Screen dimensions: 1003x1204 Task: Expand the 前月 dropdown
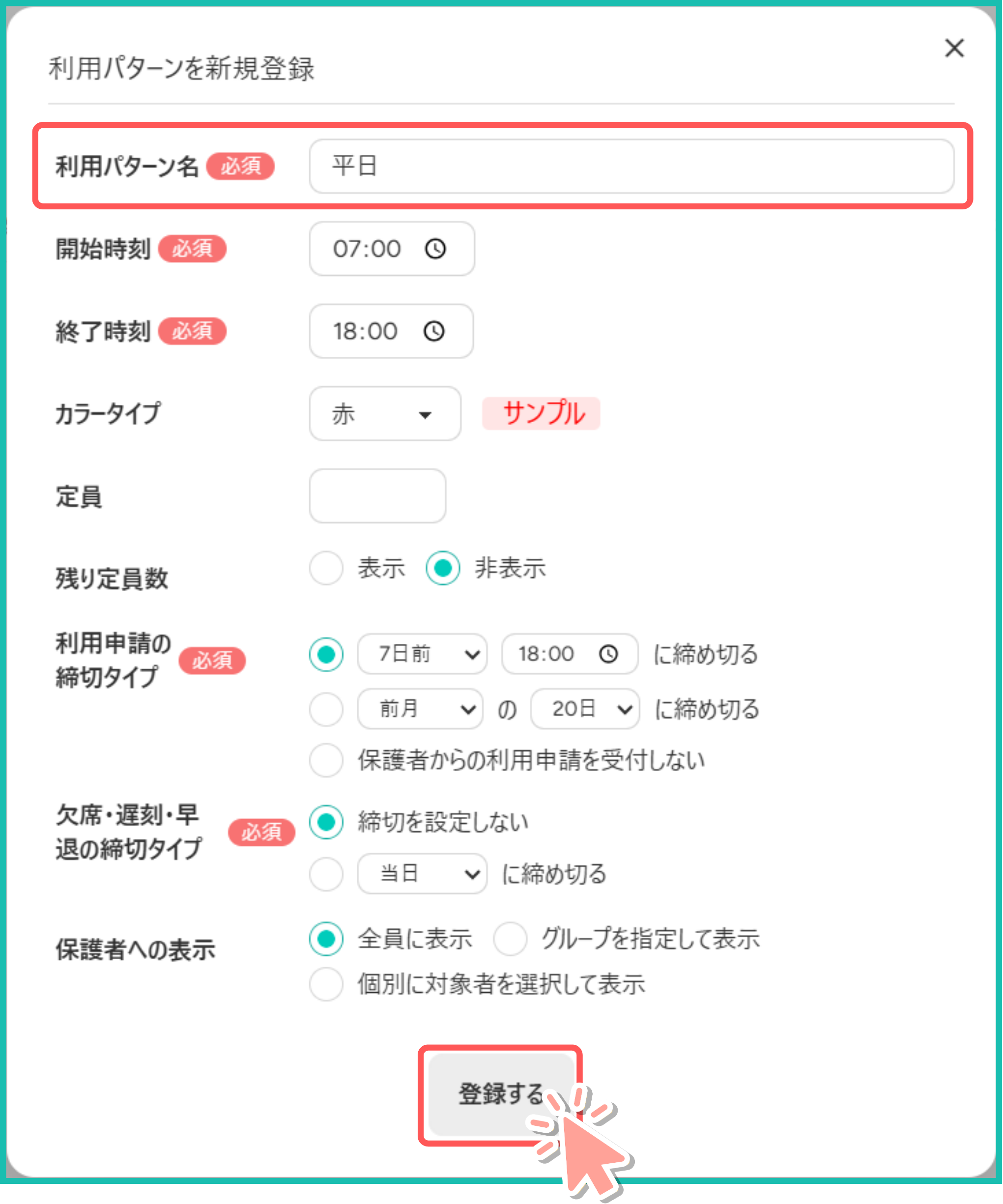(x=420, y=710)
